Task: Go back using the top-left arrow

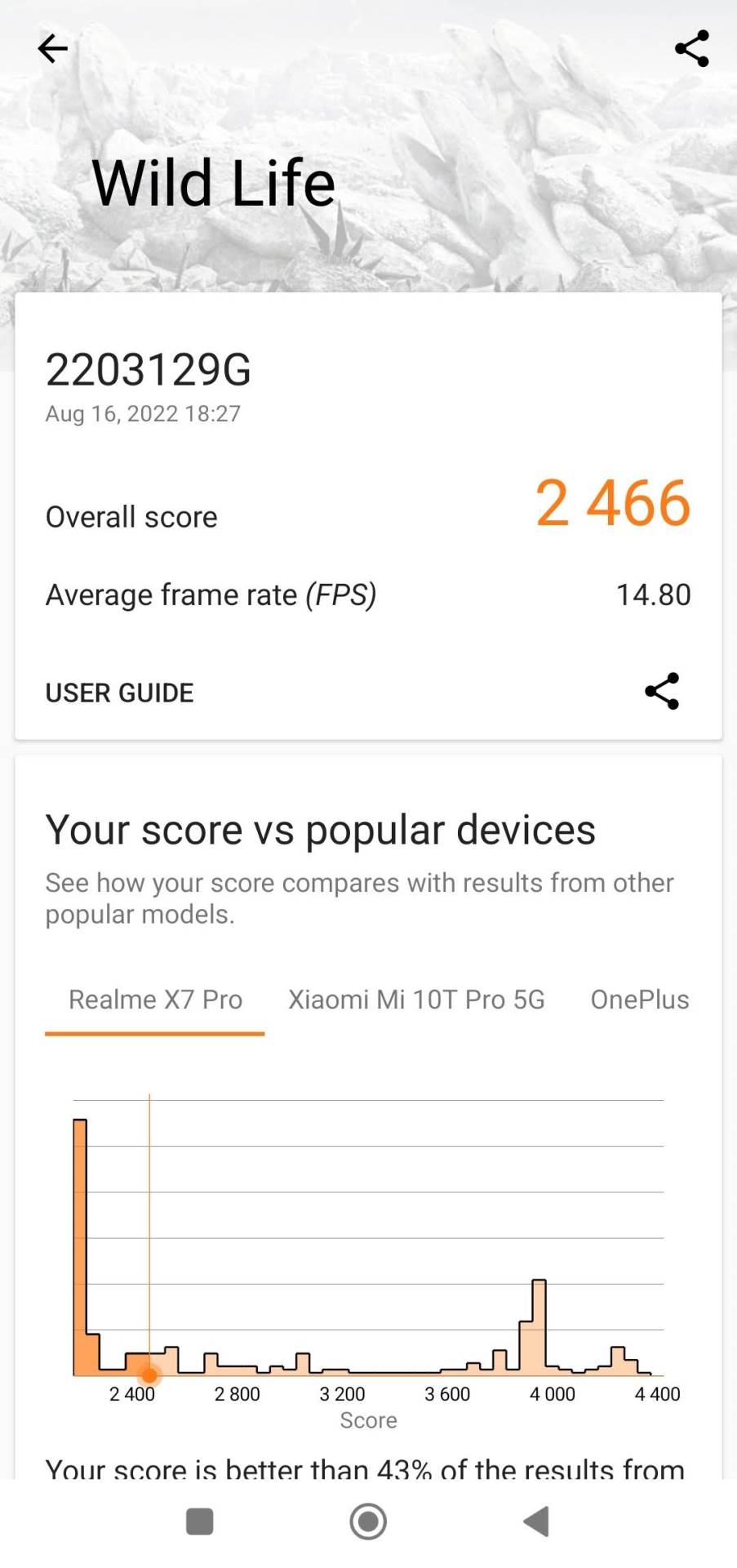Action: click(53, 49)
